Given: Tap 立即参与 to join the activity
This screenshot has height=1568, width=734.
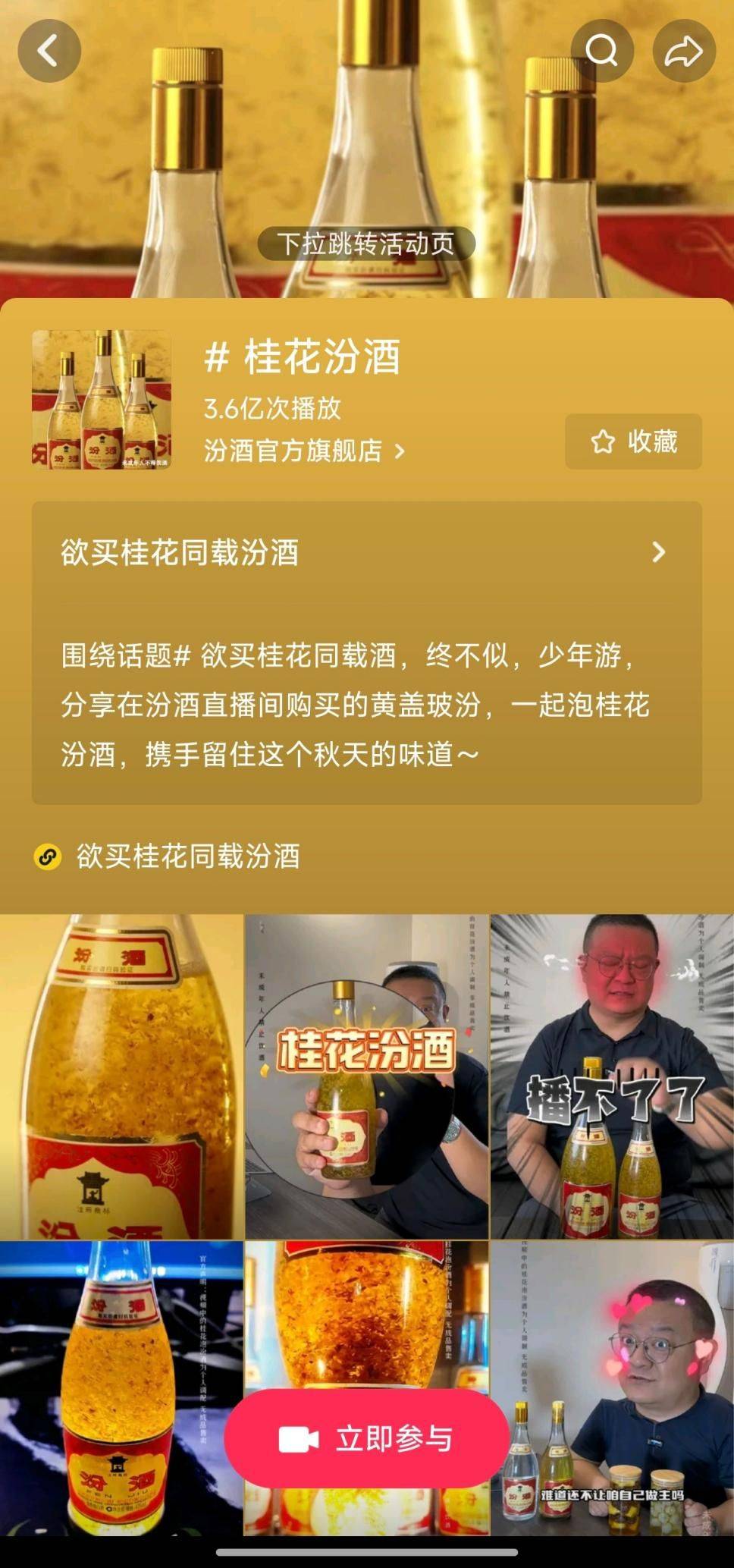Looking at the screenshot, I should click(366, 1438).
